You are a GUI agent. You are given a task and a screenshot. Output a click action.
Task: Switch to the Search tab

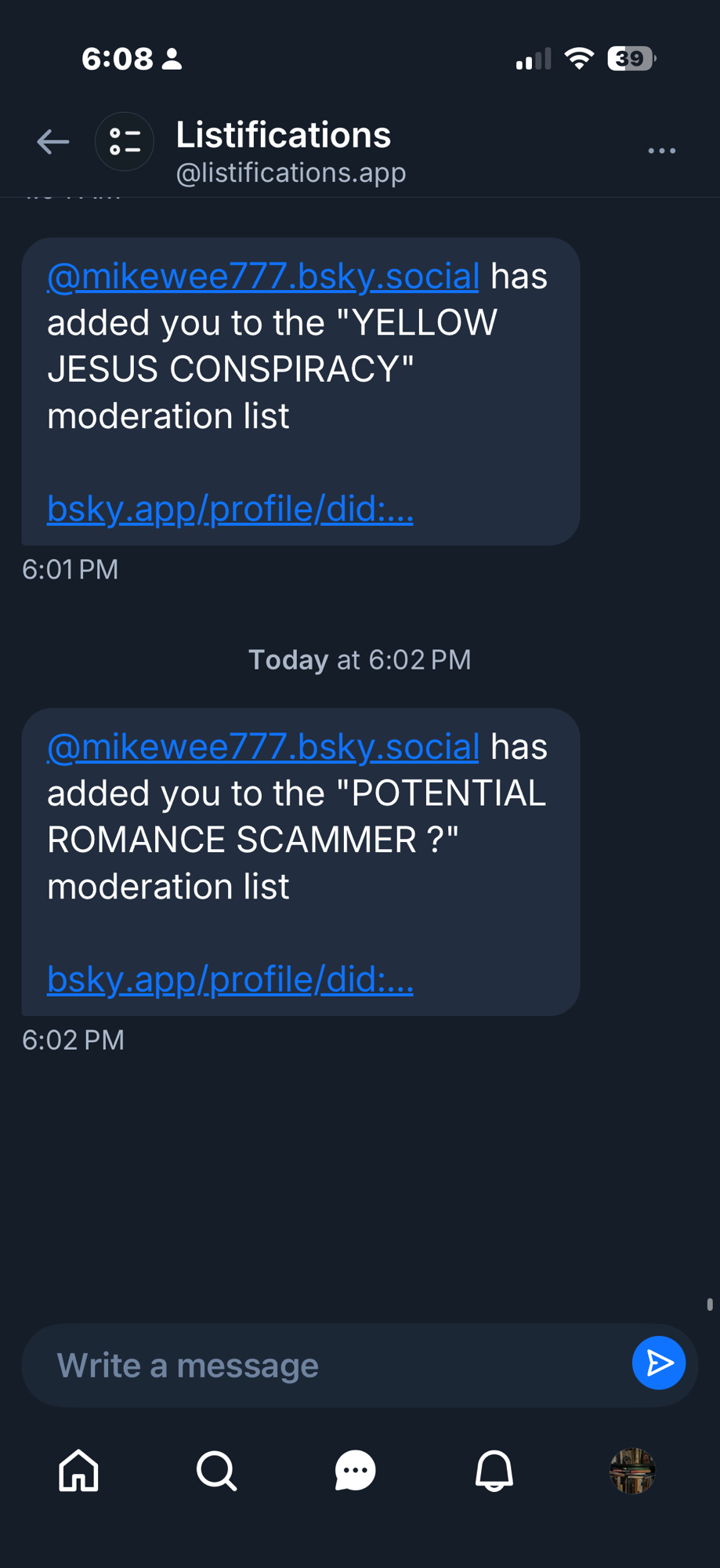click(x=217, y=1470)
